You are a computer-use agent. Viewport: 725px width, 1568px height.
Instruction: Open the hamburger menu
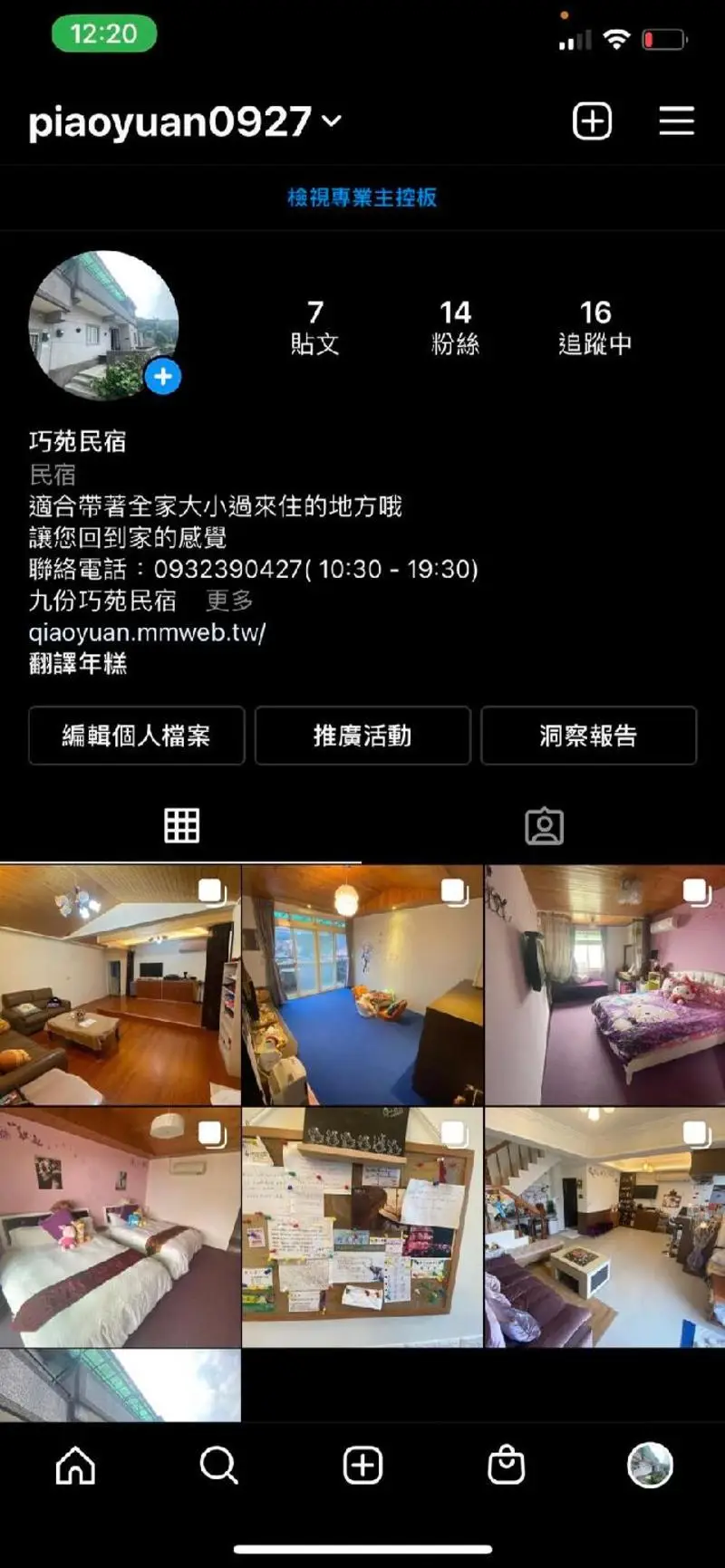(676, 121)
